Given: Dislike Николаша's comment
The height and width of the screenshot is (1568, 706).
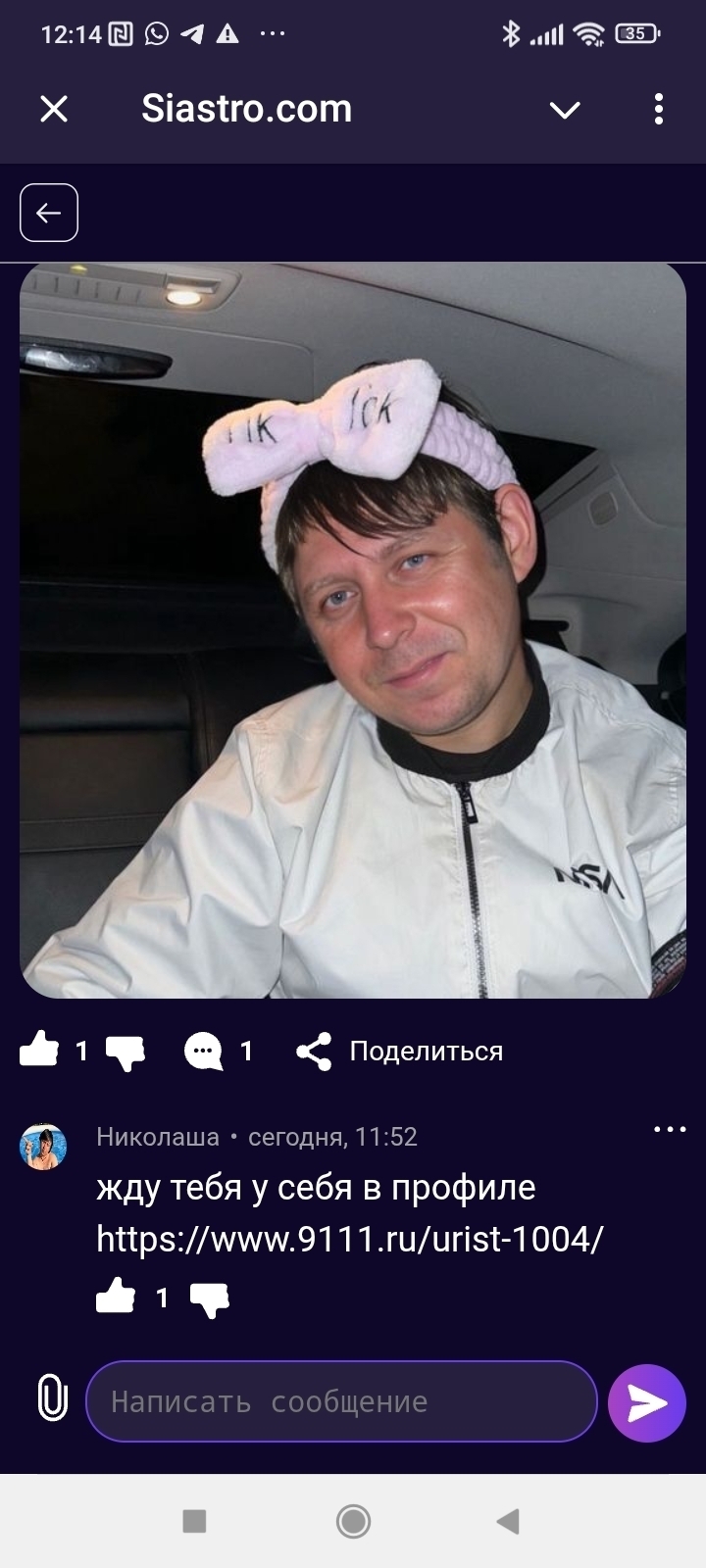Looking at the screenshot, I should 209,1299.
